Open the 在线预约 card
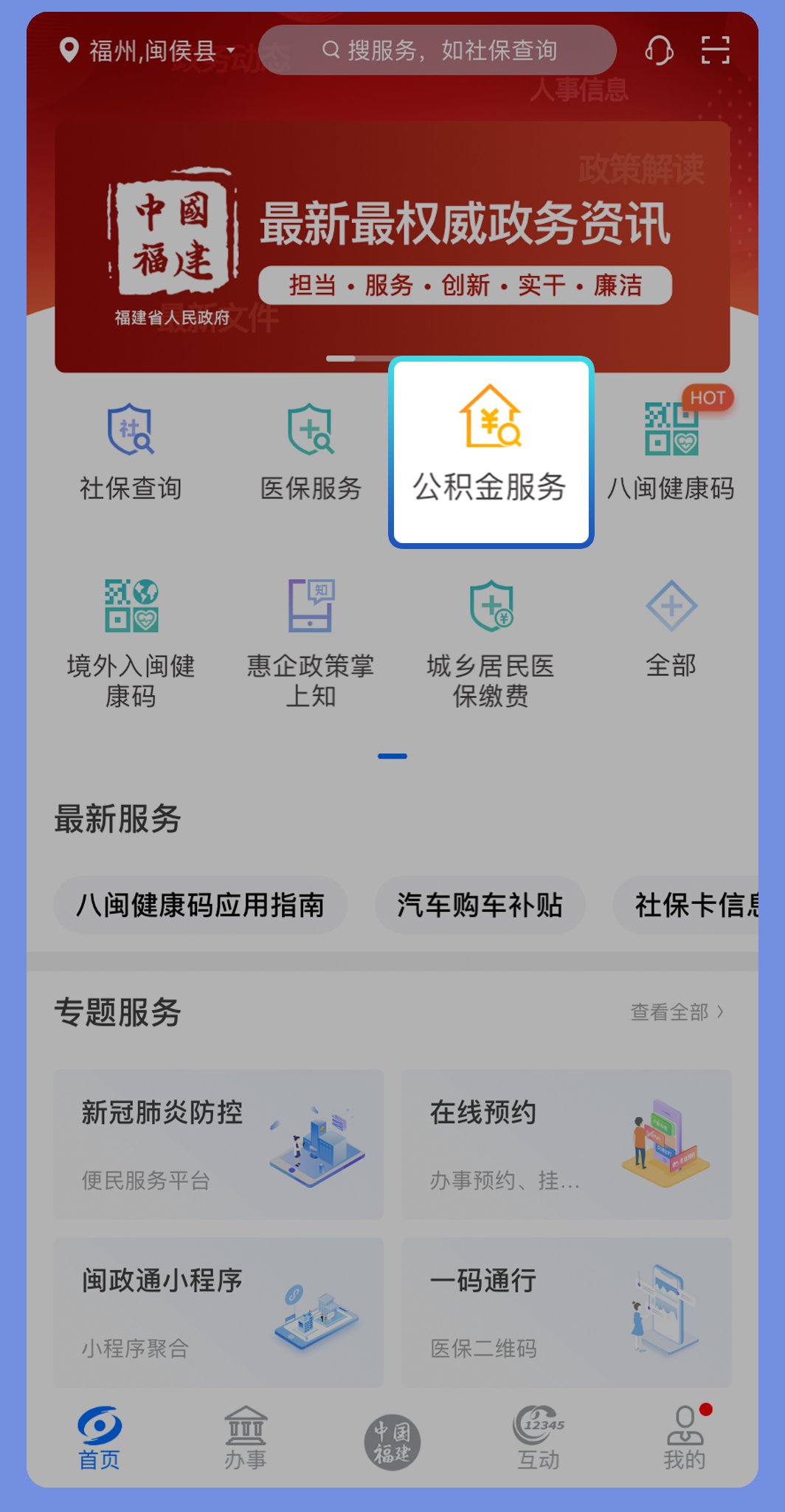 click(x=566, y=1144)
